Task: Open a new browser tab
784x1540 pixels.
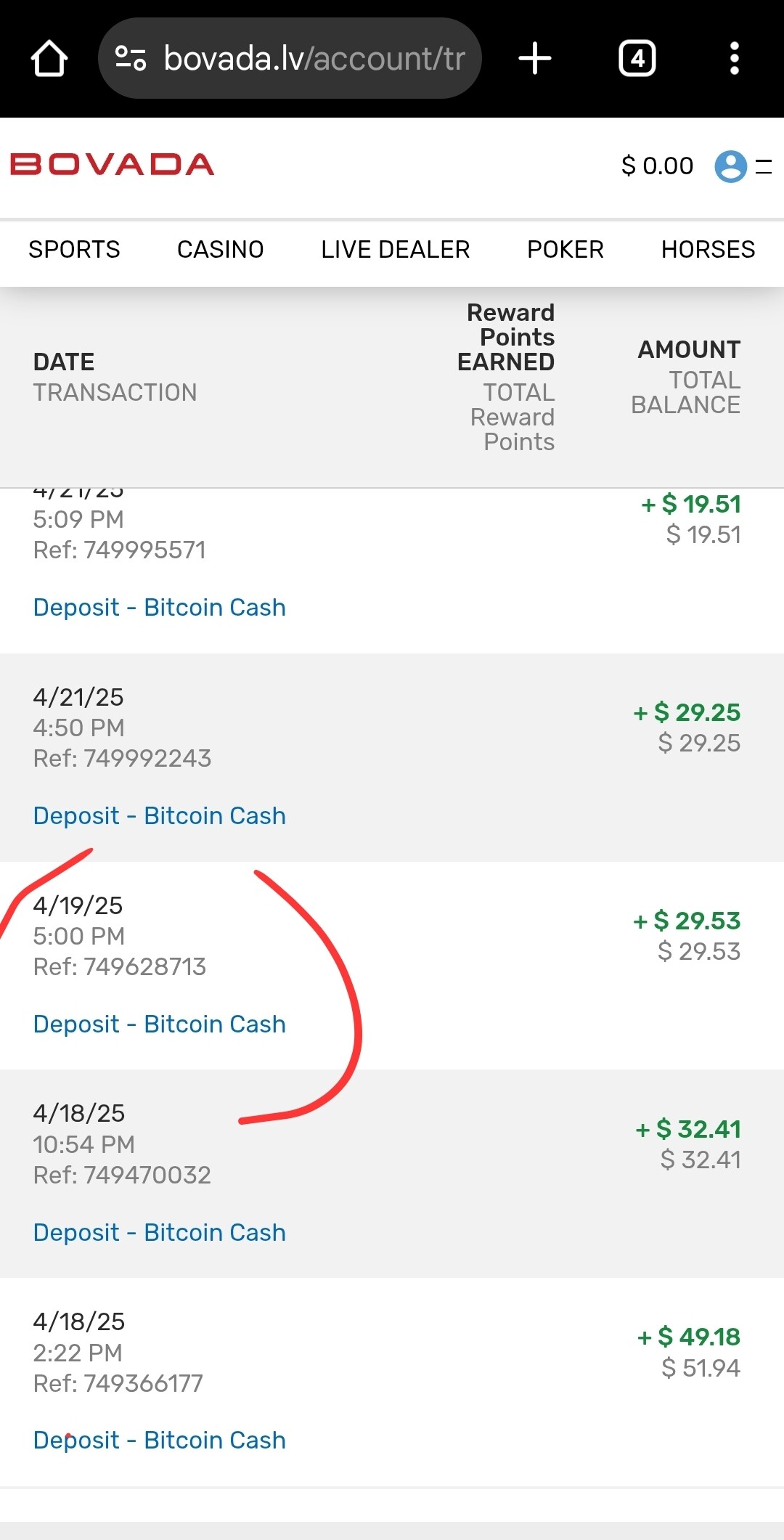Action: pyautogui.click(x=535, y=59)
